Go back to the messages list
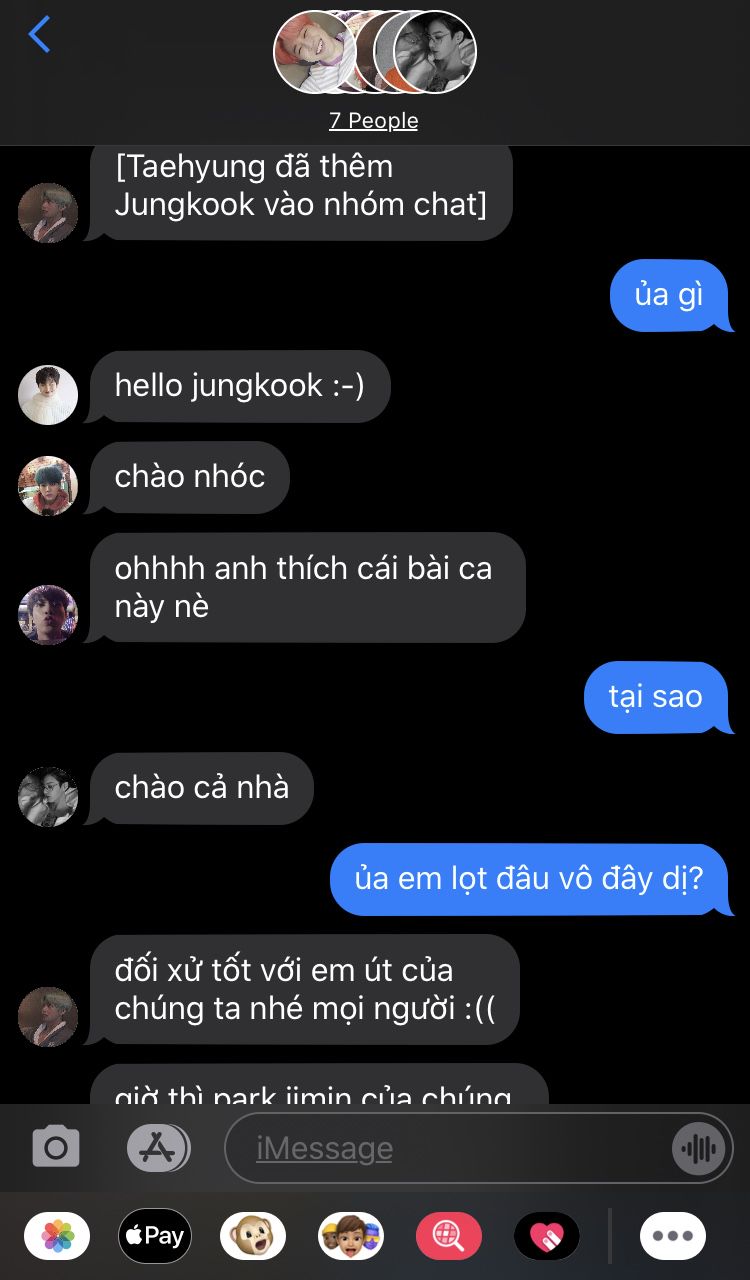750x1280 pixels. click(39, 35)
